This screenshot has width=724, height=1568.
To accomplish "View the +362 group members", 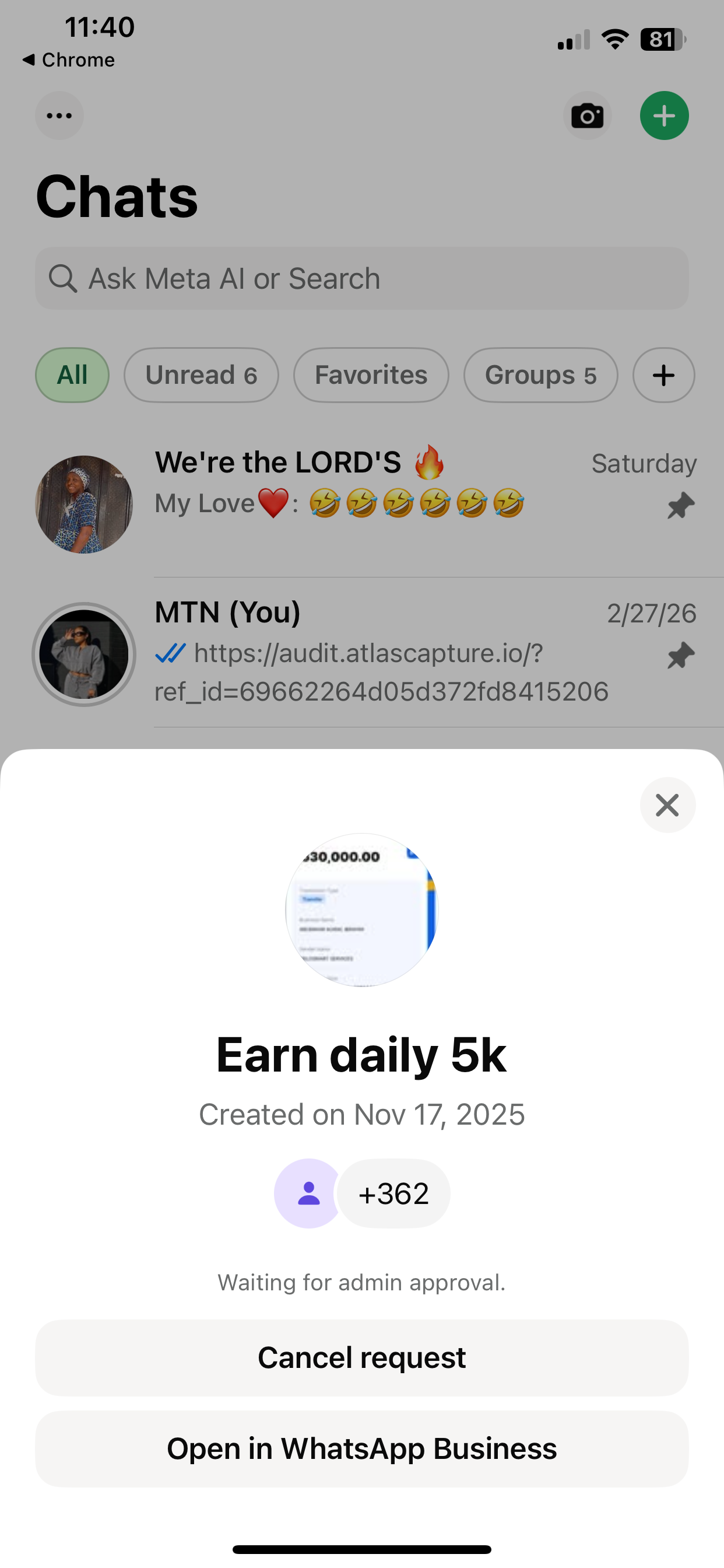I will (x=393, y=1193).
